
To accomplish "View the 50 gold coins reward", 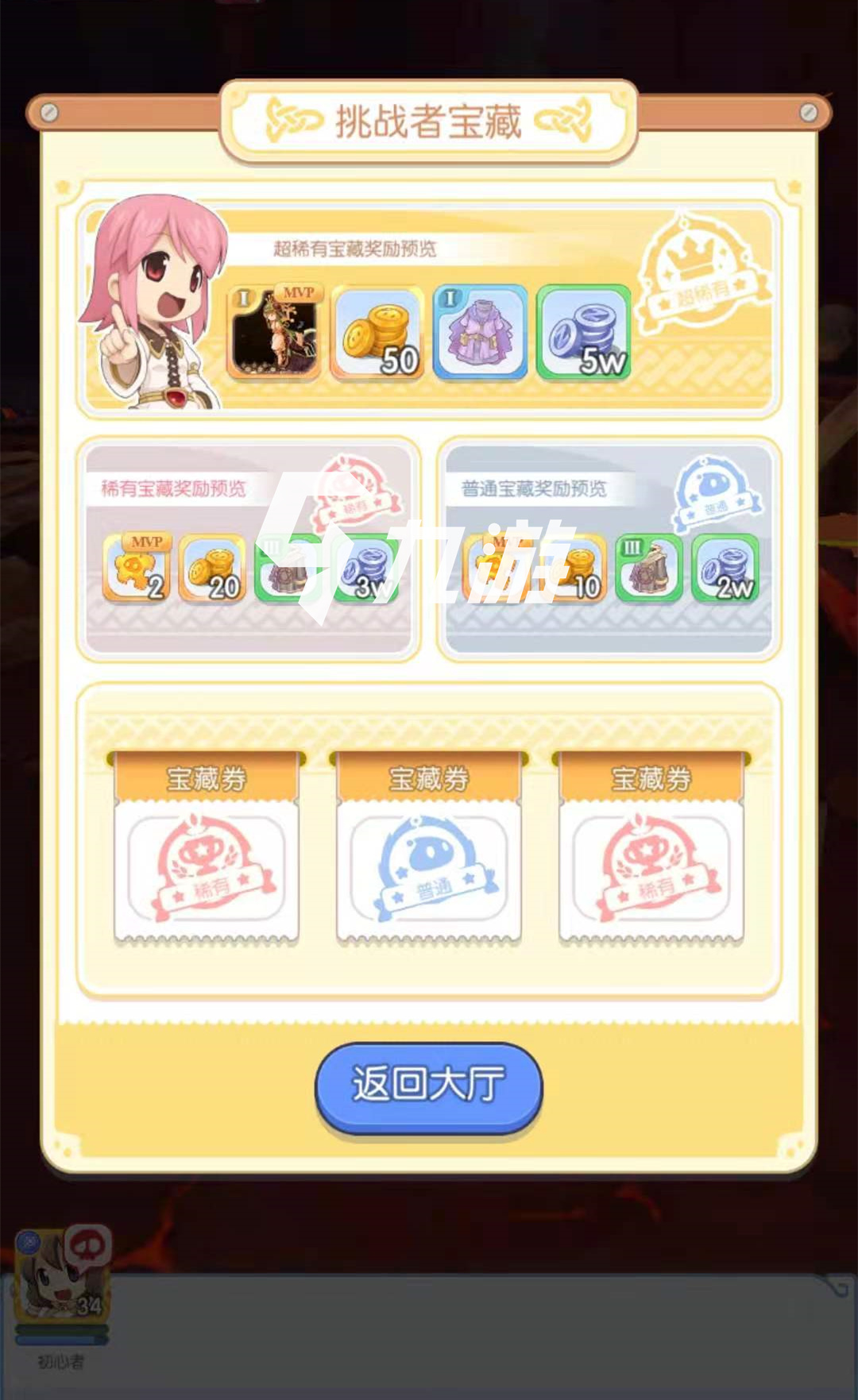I will pyautogui.click(x=377, y=332).
